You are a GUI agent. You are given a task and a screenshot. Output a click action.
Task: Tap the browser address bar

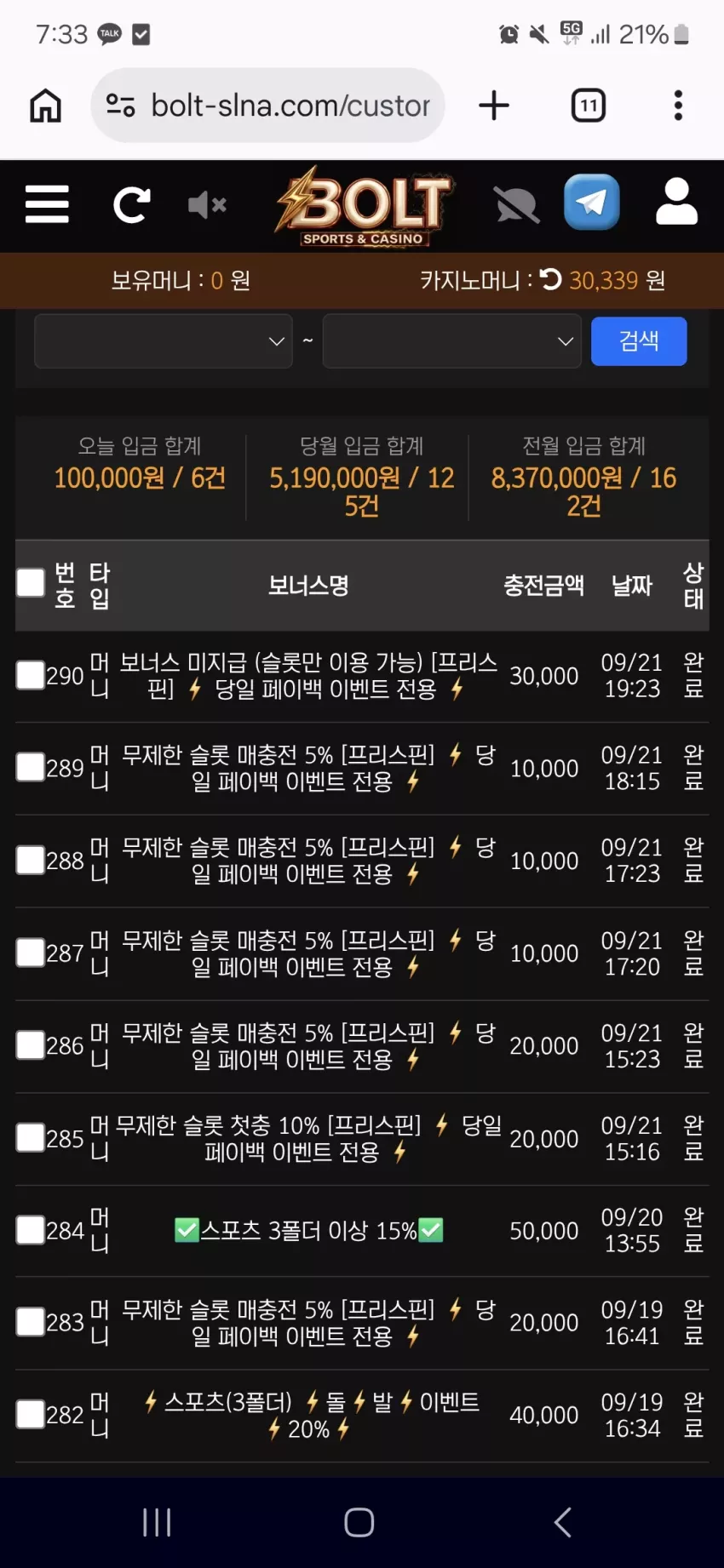[x=267, y=106]
